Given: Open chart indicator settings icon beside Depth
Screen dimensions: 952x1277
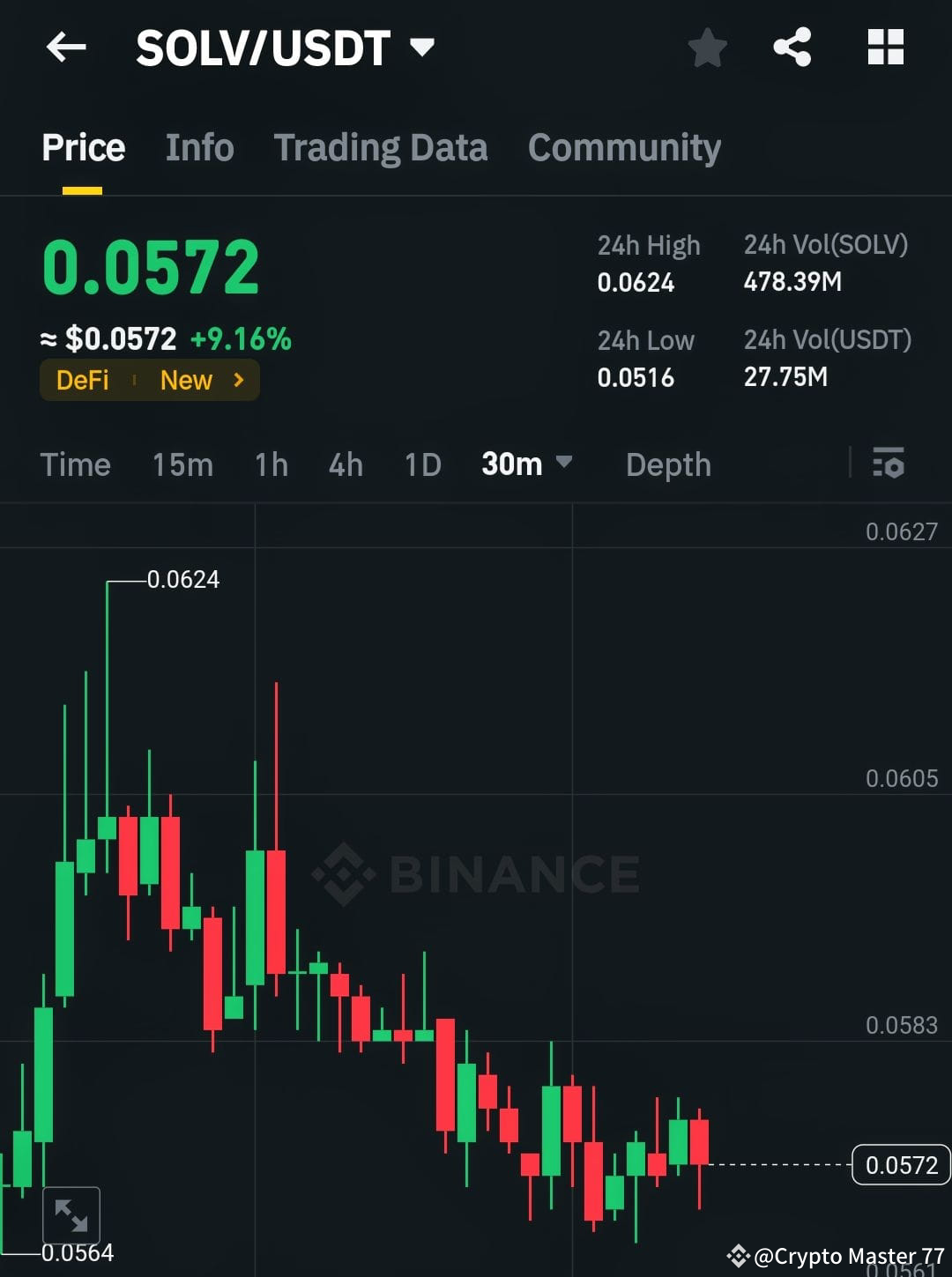Looking at the screenshot, I should 889,464.
